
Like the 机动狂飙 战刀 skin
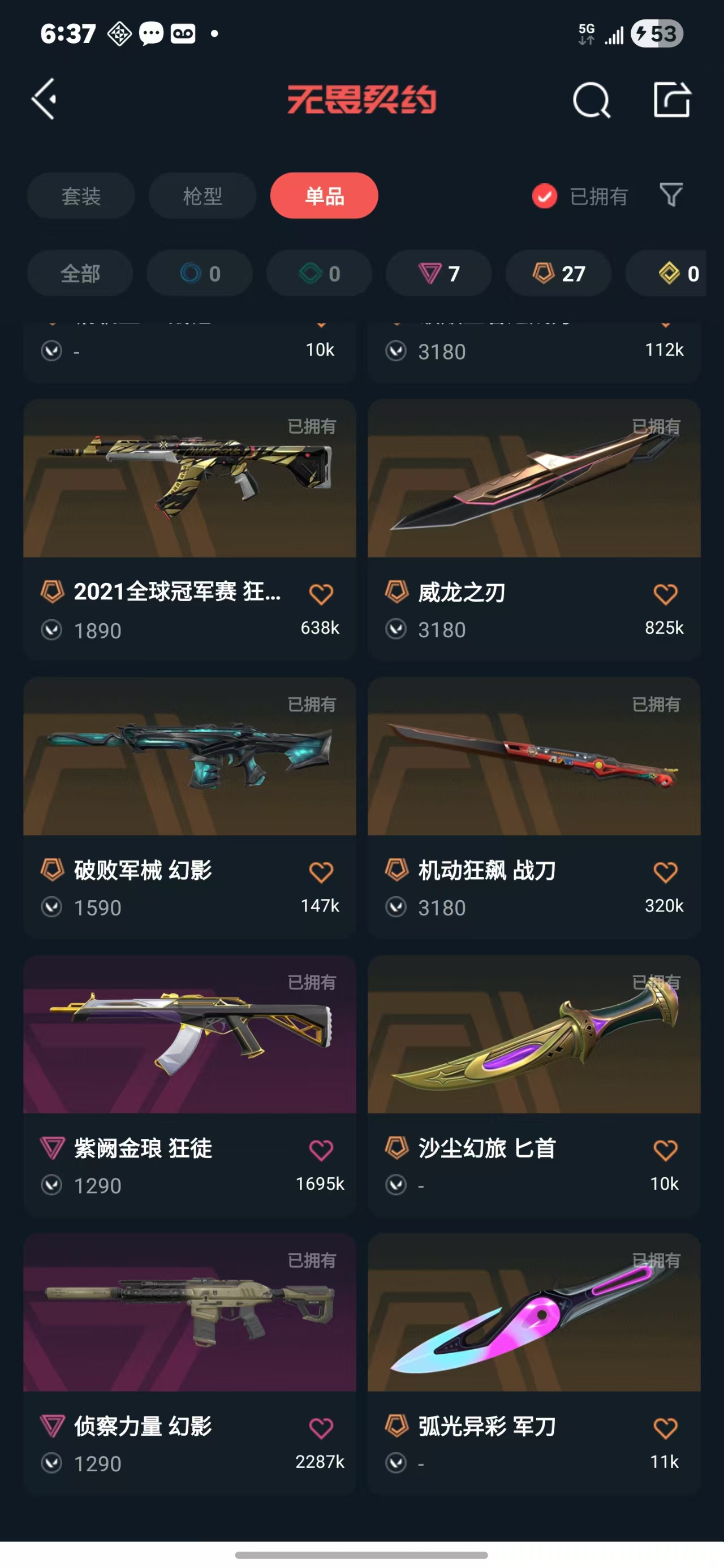click(665, 872)
